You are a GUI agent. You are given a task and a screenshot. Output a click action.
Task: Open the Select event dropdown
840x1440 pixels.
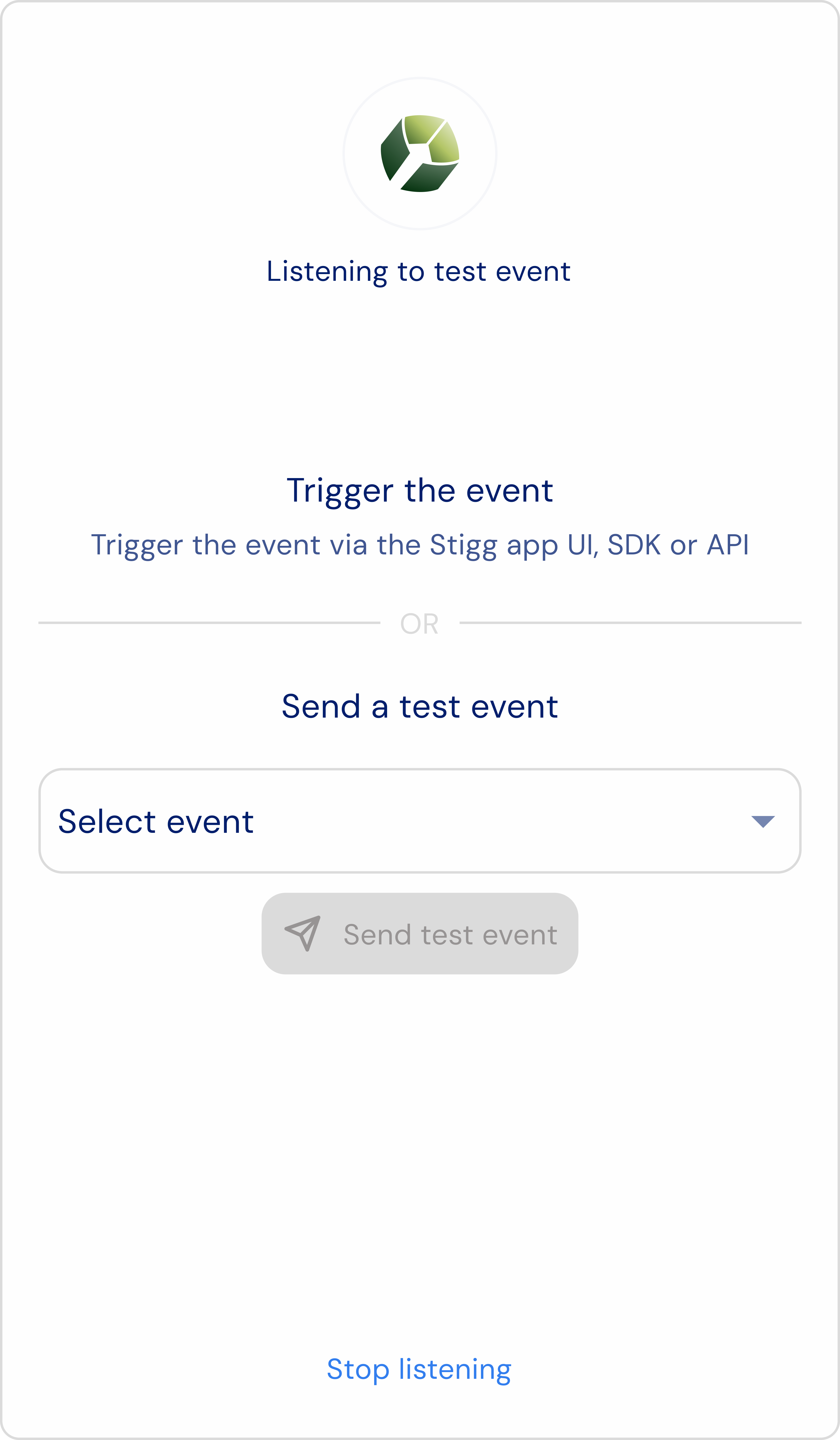pos(420,821)
